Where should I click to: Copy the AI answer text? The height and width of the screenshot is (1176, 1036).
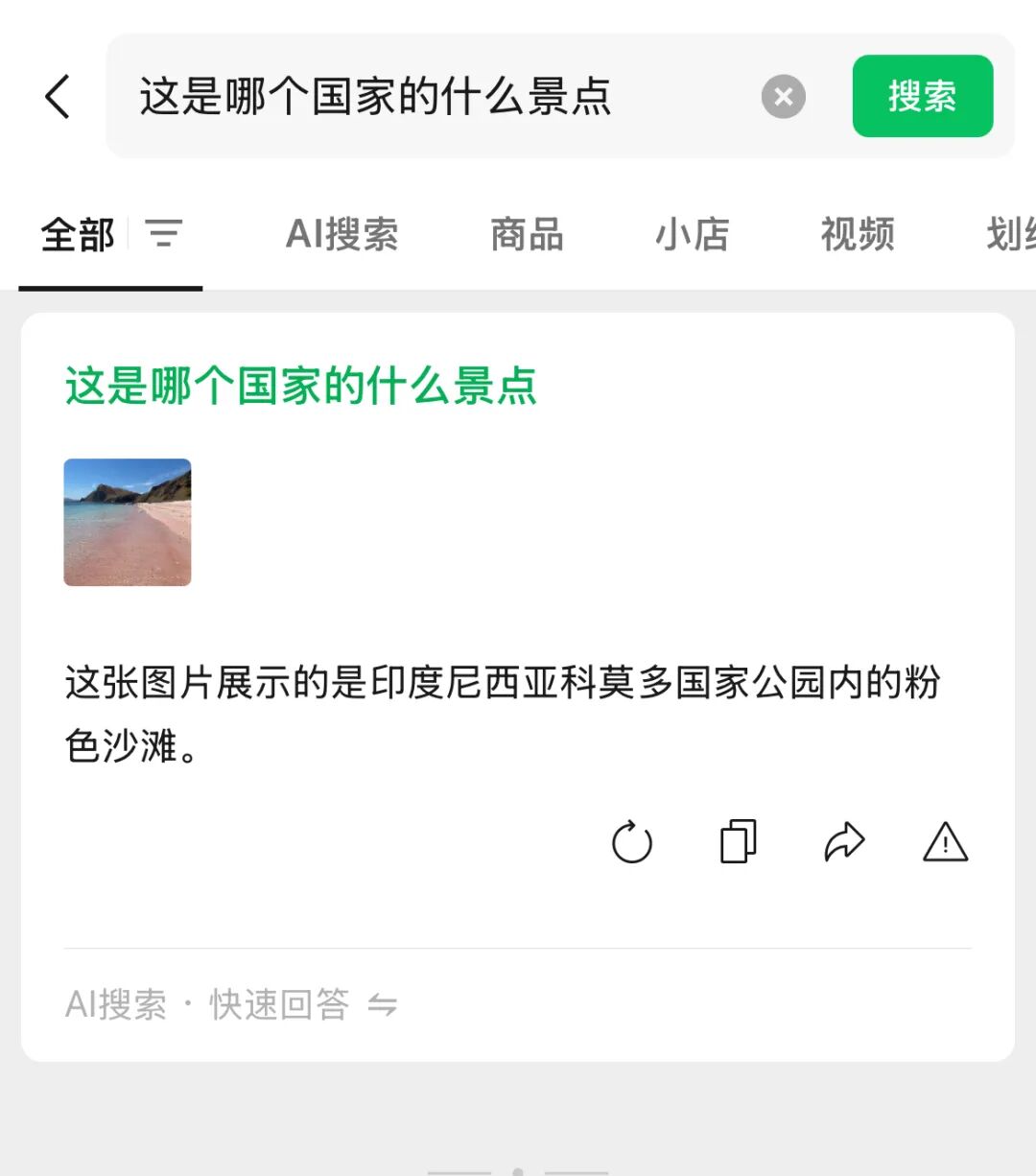(x=738, y=842)
